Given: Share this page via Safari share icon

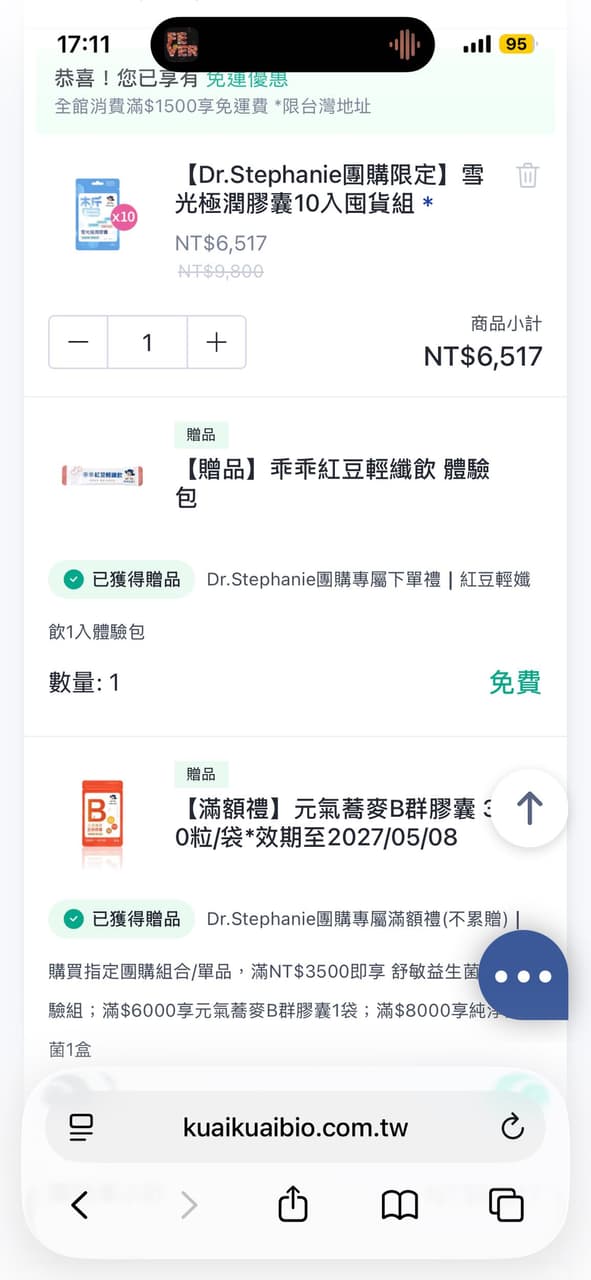Looking at the screenshot, I should tap(292, 1204).
